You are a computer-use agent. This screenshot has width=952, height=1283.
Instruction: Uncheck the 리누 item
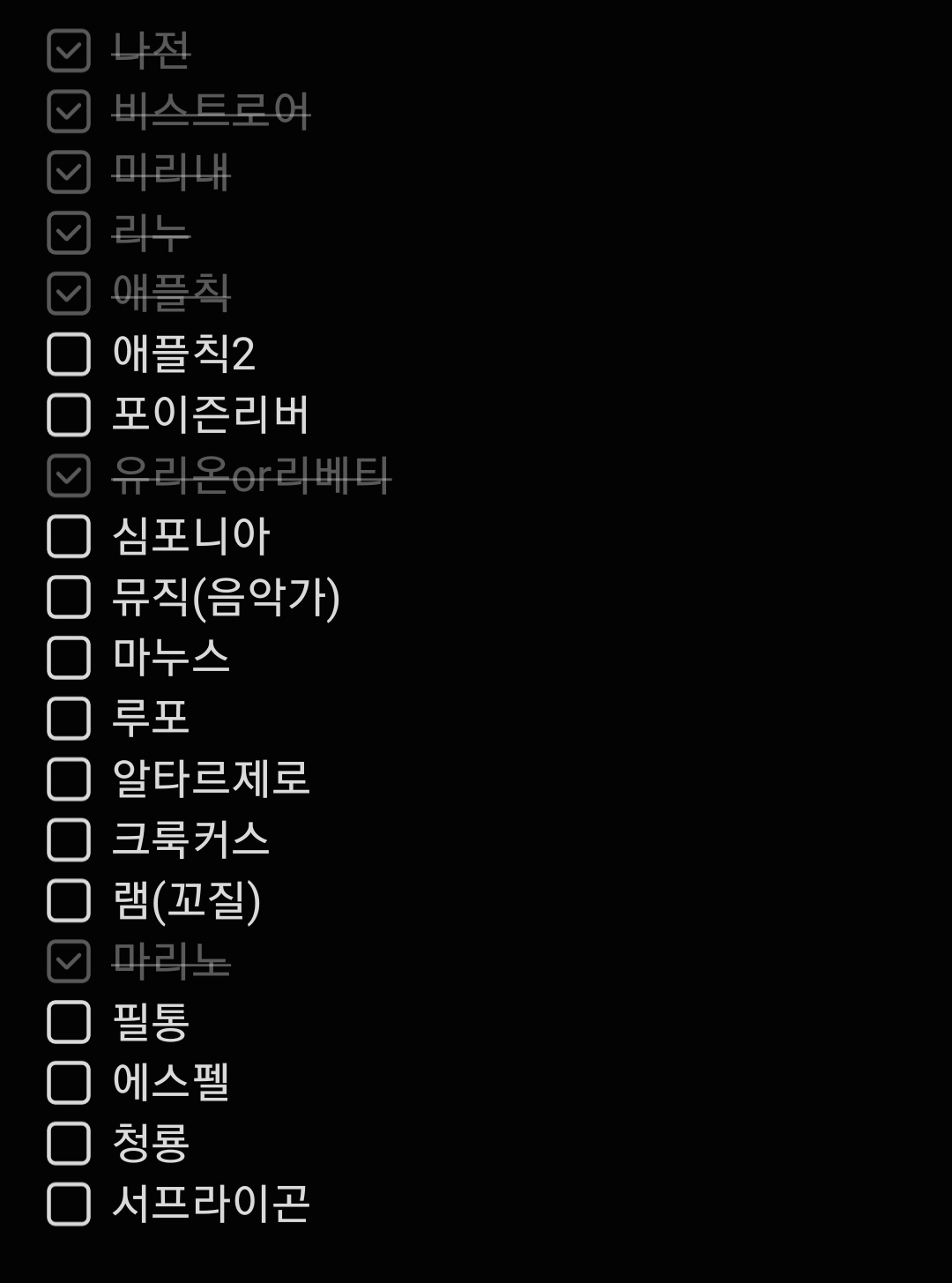[69, 233]
